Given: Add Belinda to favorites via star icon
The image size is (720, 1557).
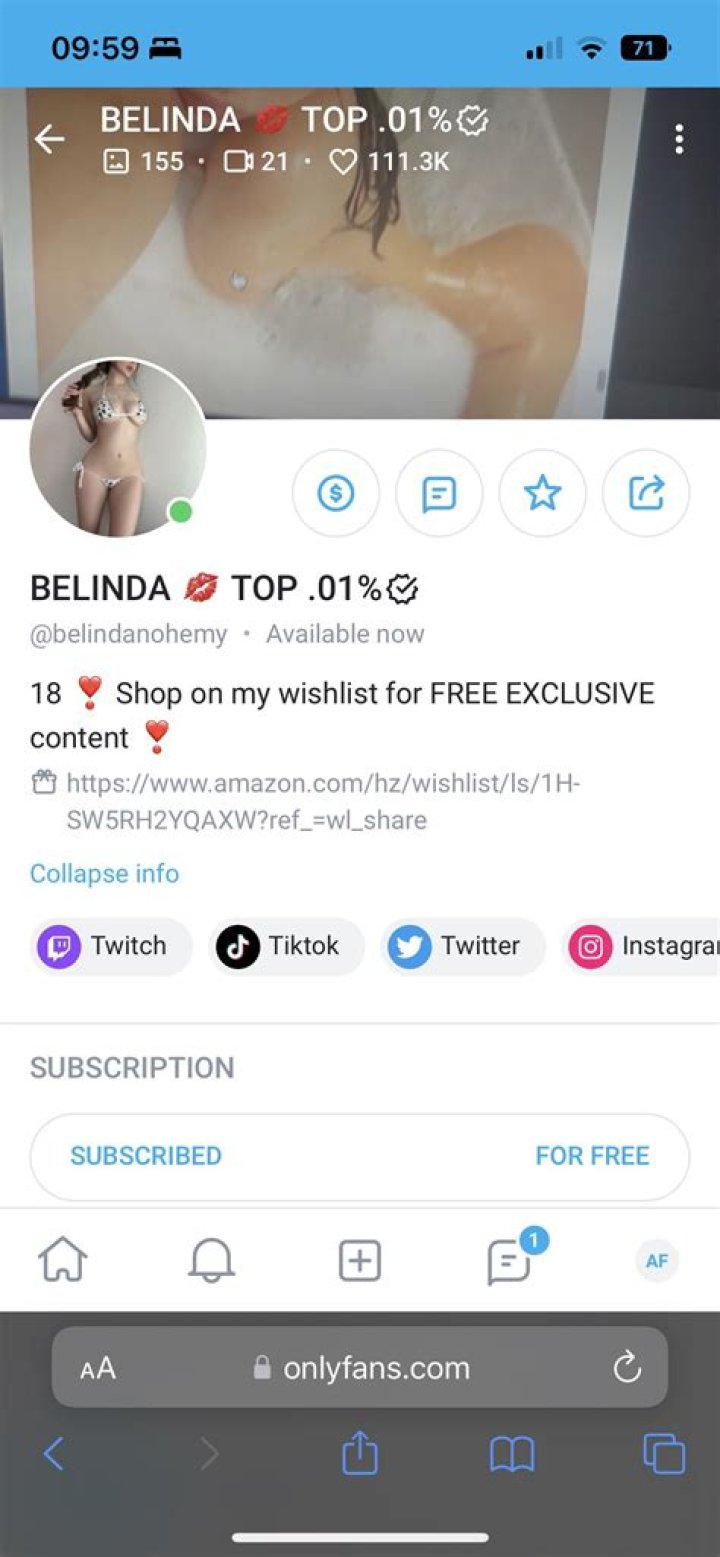Looking at the screenshot, I should (x=542, y=492).
